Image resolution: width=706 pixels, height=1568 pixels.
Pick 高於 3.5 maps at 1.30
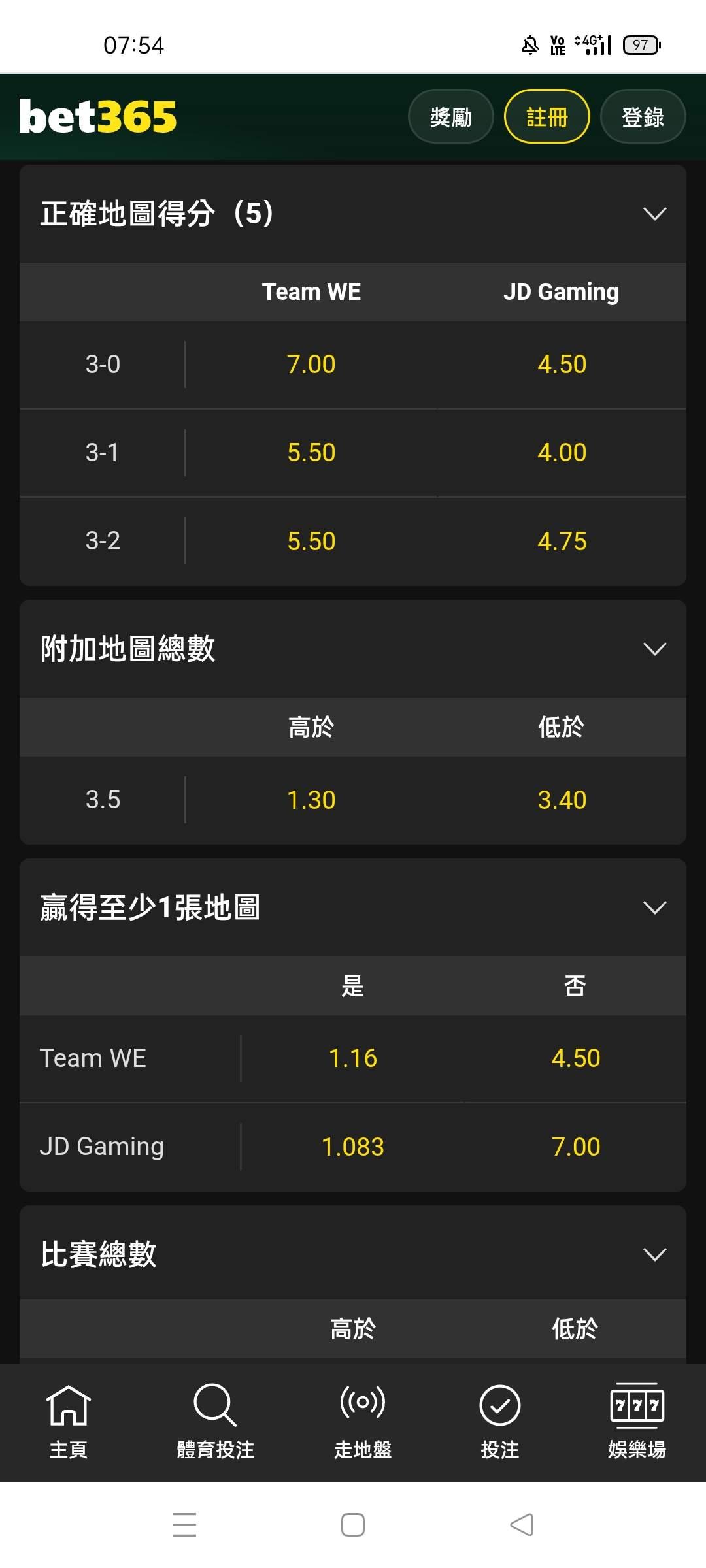pyautogui.click(x=311, y=800)
